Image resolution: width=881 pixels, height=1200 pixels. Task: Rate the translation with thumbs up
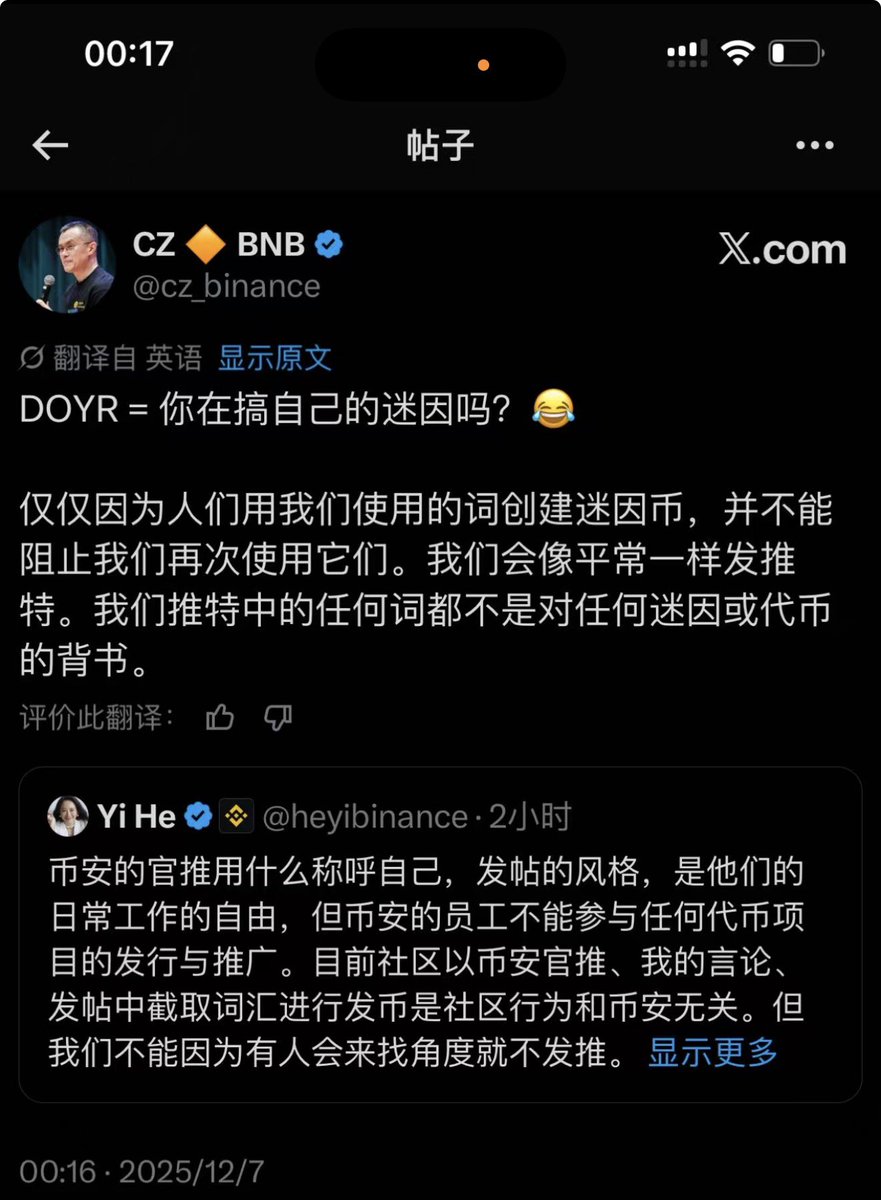219,717
